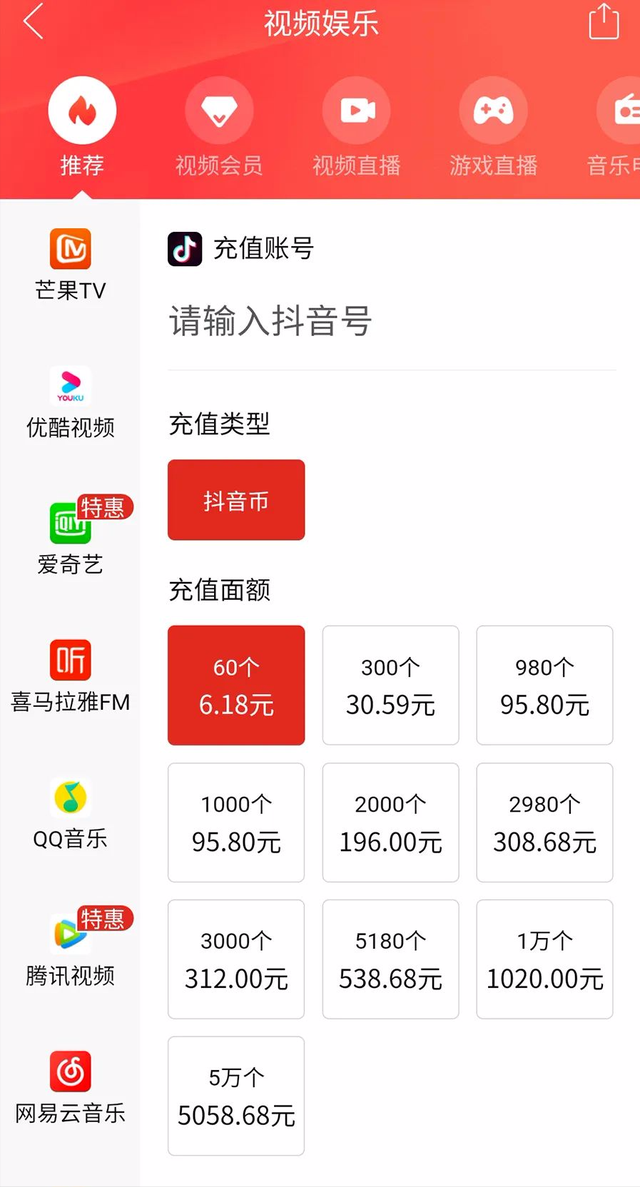Select the 抖音币 recharge type

pyautogui.click(x=236, y=500)
